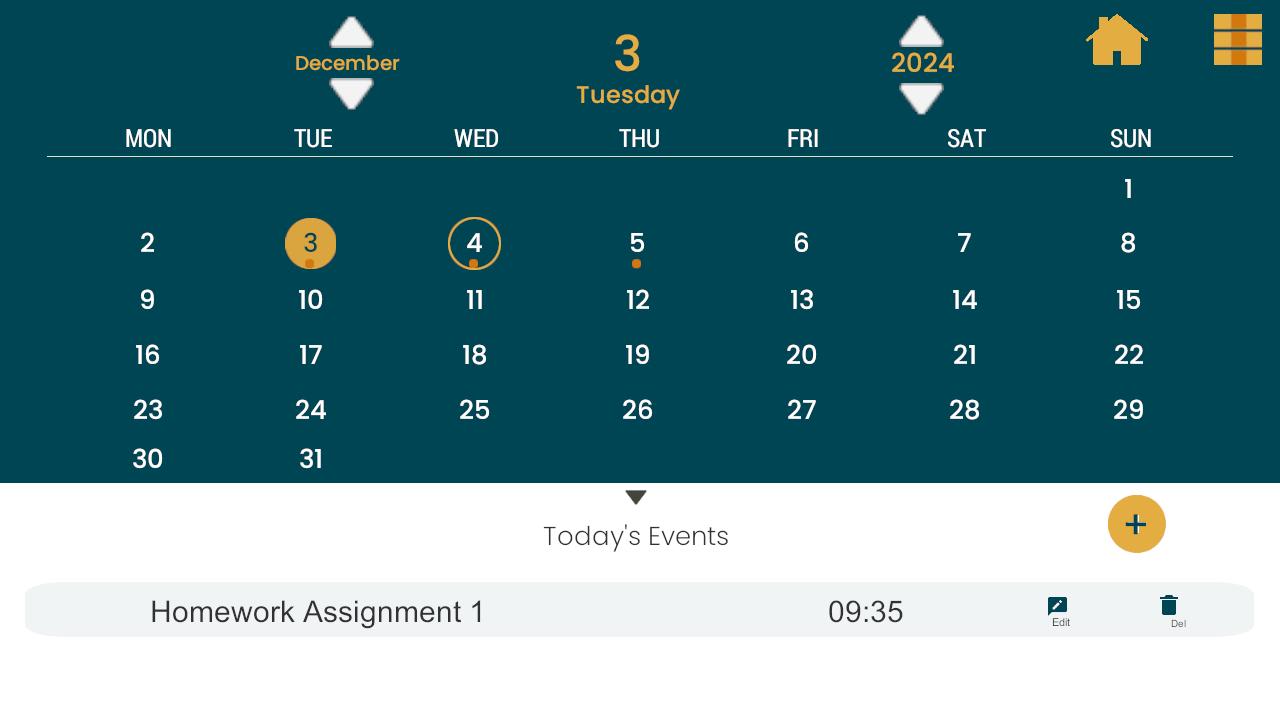Edit Homework Assignment 1 event
The width and height of the screenshot is (1280, 720).
tap(1058, 610)
